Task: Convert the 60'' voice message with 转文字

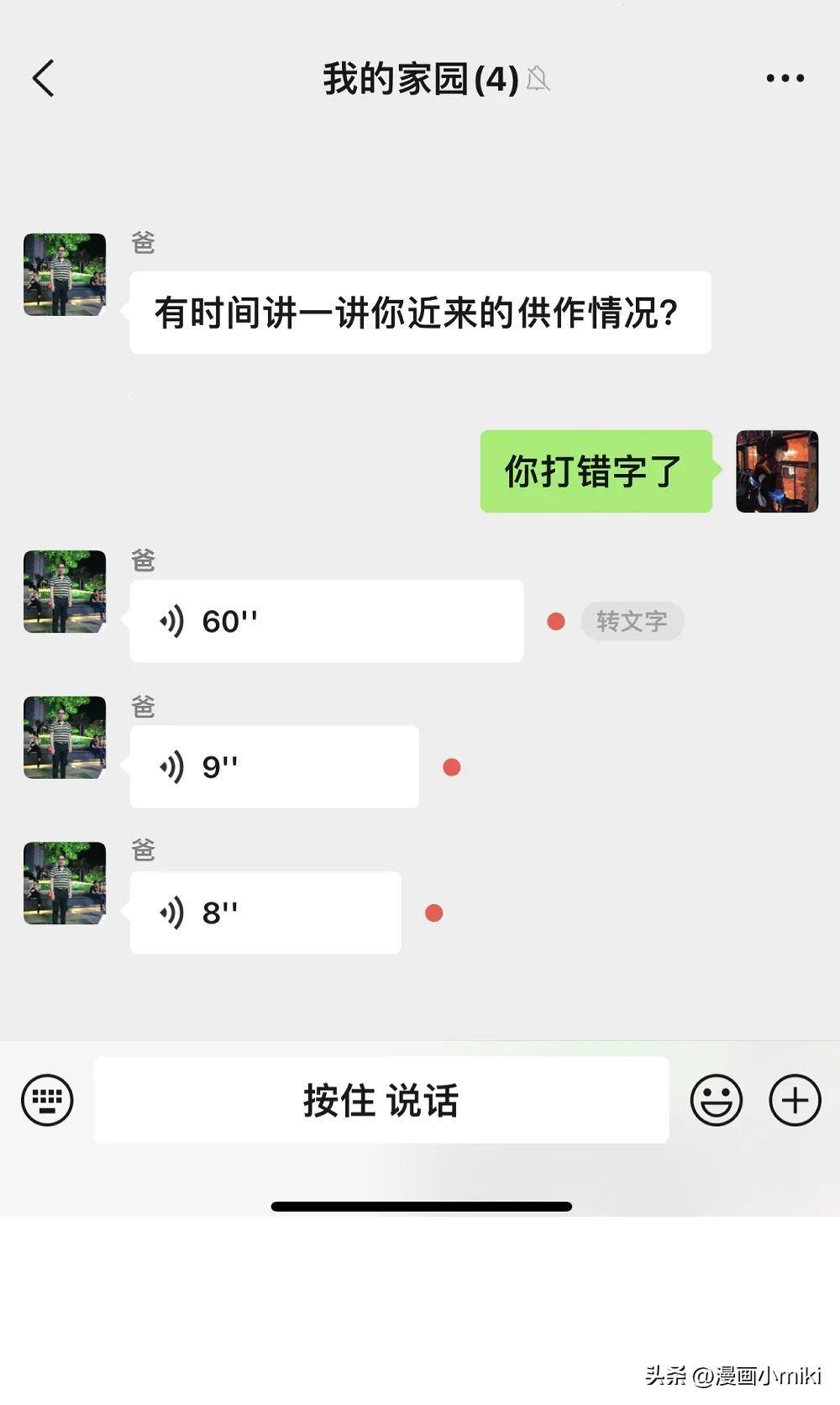Action: 632,622
